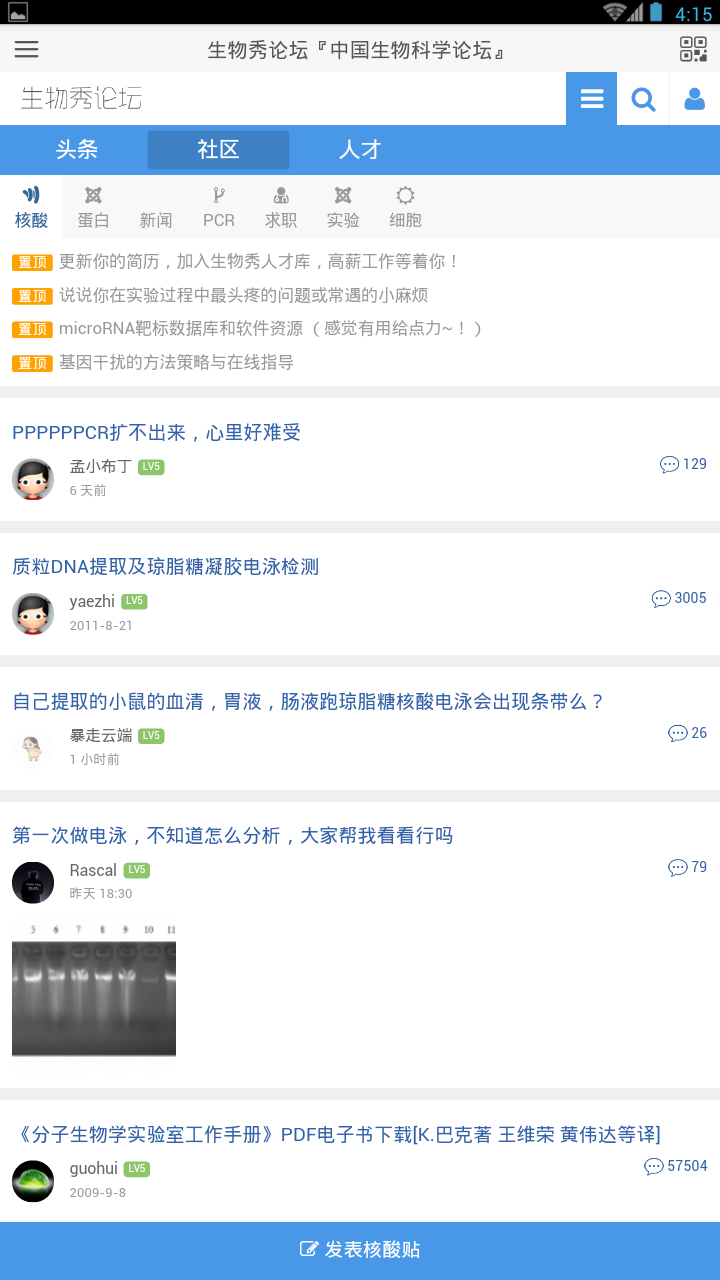
Task: Open 孟小布丁's avatar
Action: (x=33, y=479)
